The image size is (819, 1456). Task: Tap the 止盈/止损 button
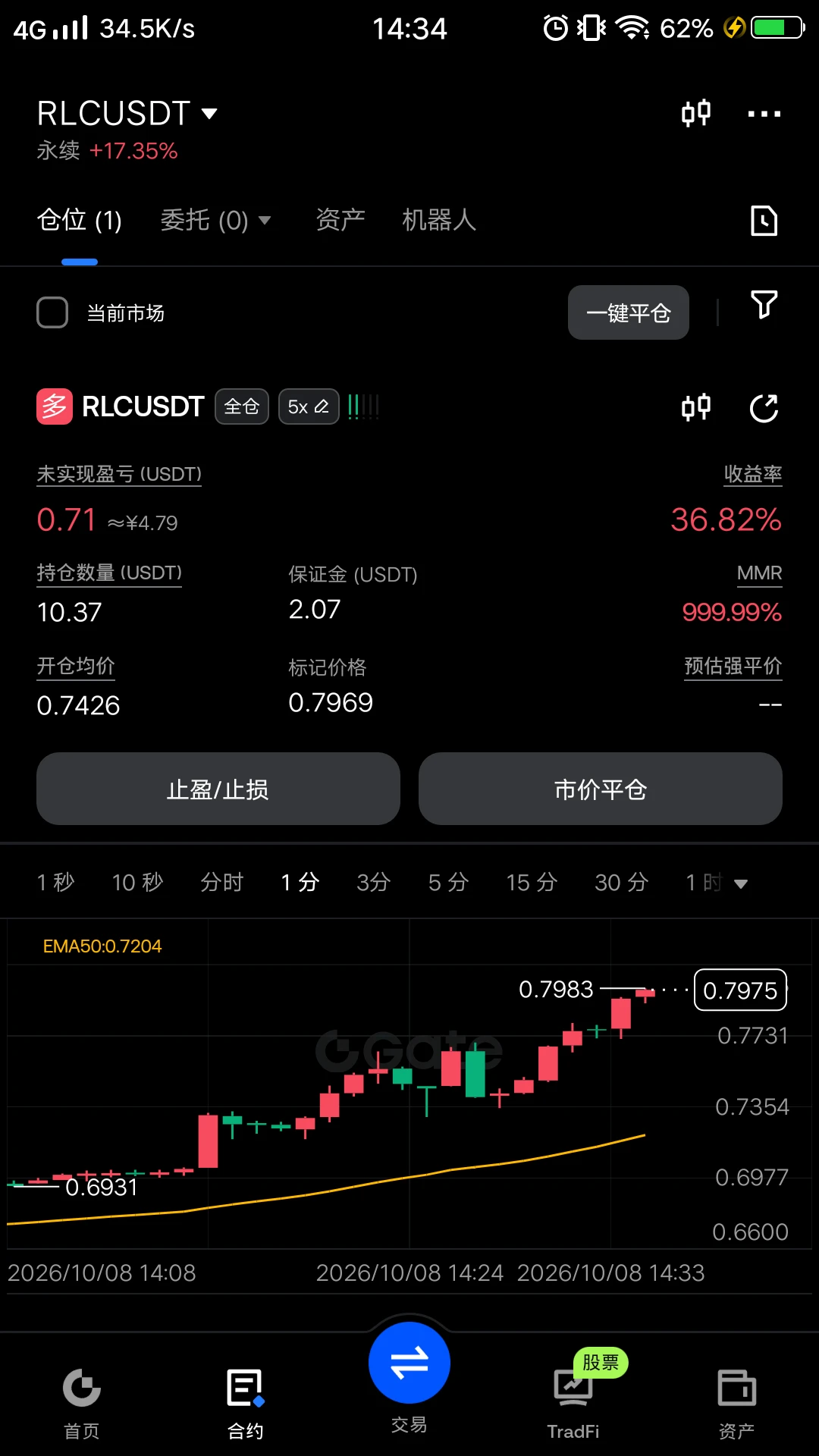(218, 789)
